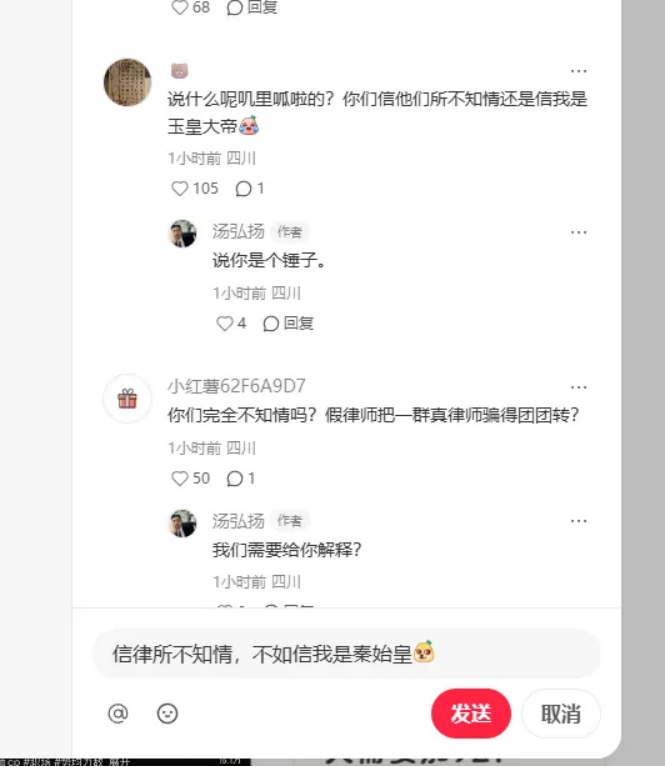Screen dimensions: 665x767
Task: Open the @ mention picker
Action: point(118,713)
